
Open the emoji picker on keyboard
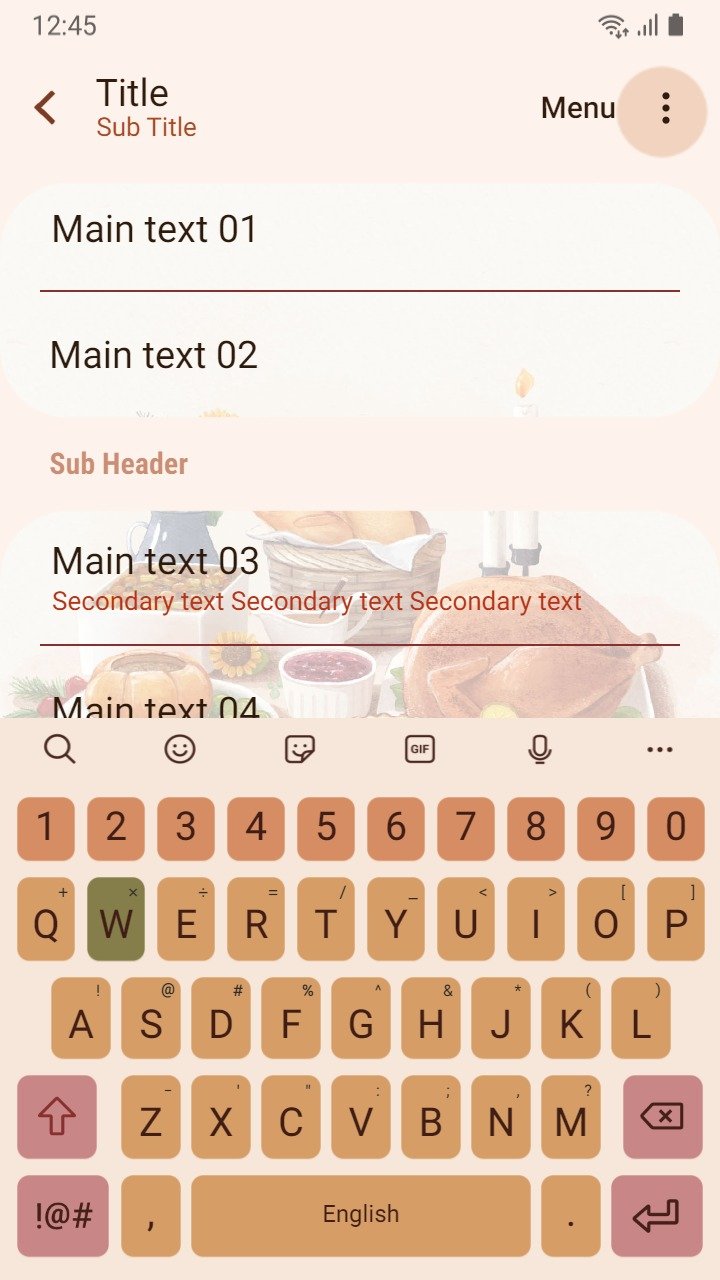coord(180,749)
